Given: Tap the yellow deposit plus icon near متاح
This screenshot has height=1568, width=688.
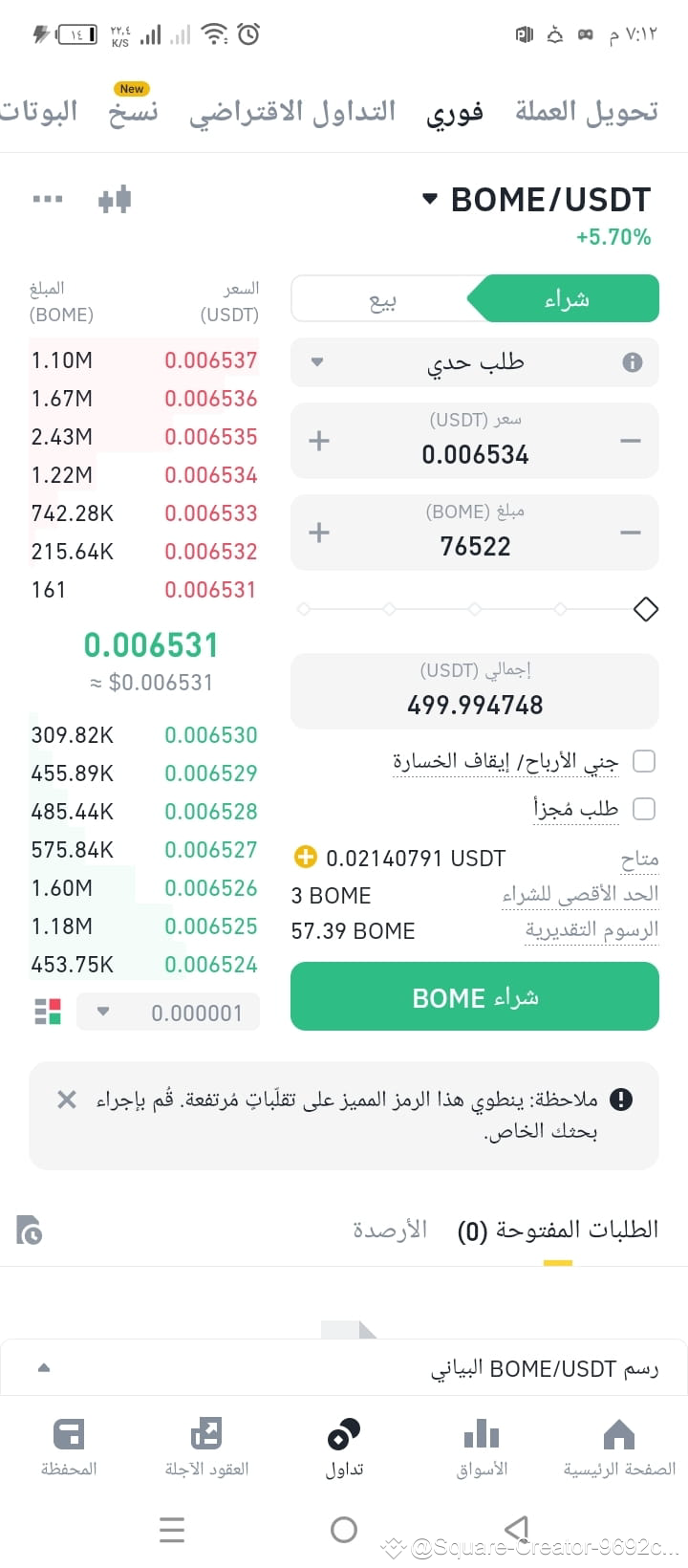Looking at the screenshot, I should (305, 858).
